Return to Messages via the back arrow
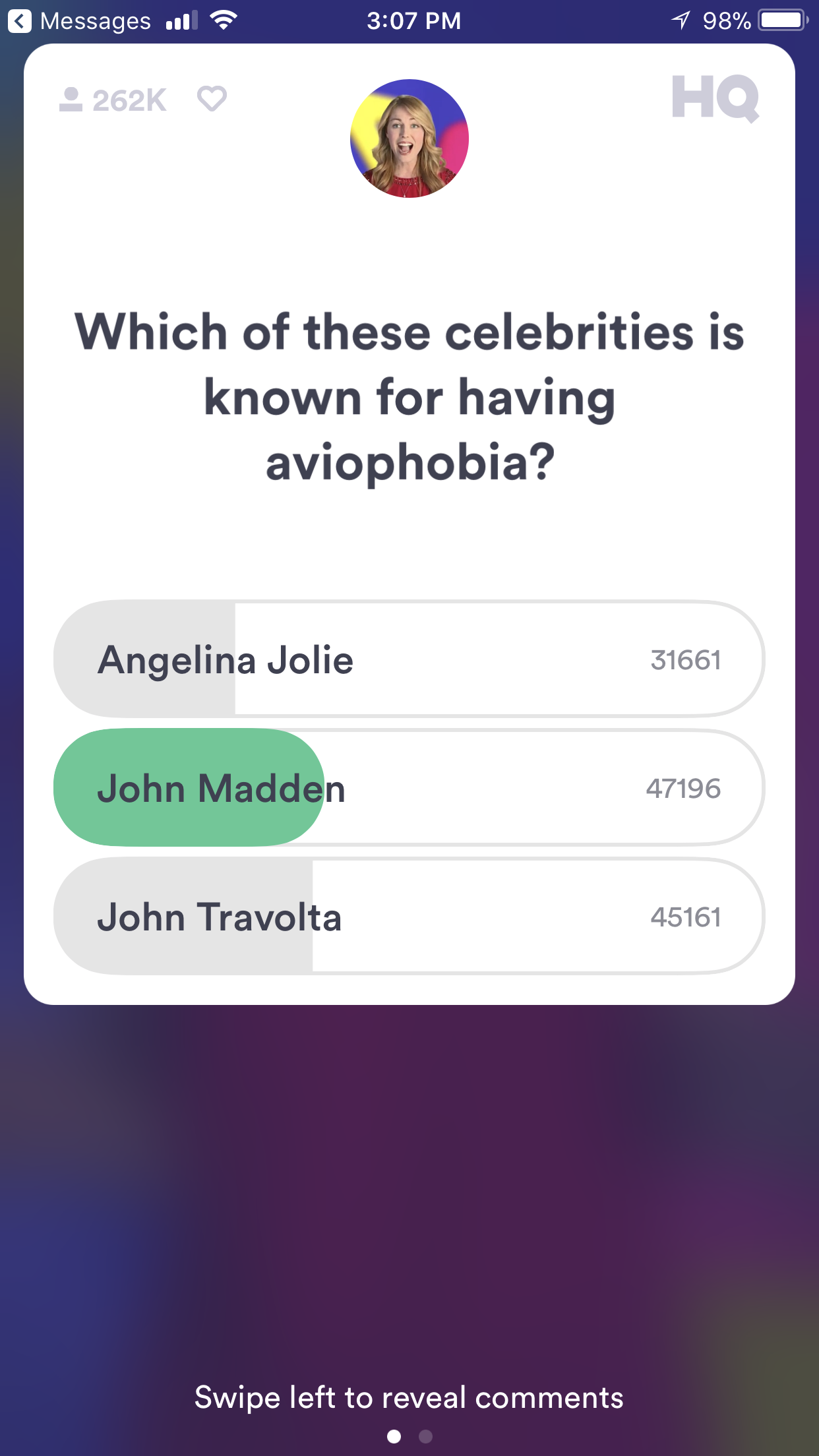 click(x=20, y=21)
